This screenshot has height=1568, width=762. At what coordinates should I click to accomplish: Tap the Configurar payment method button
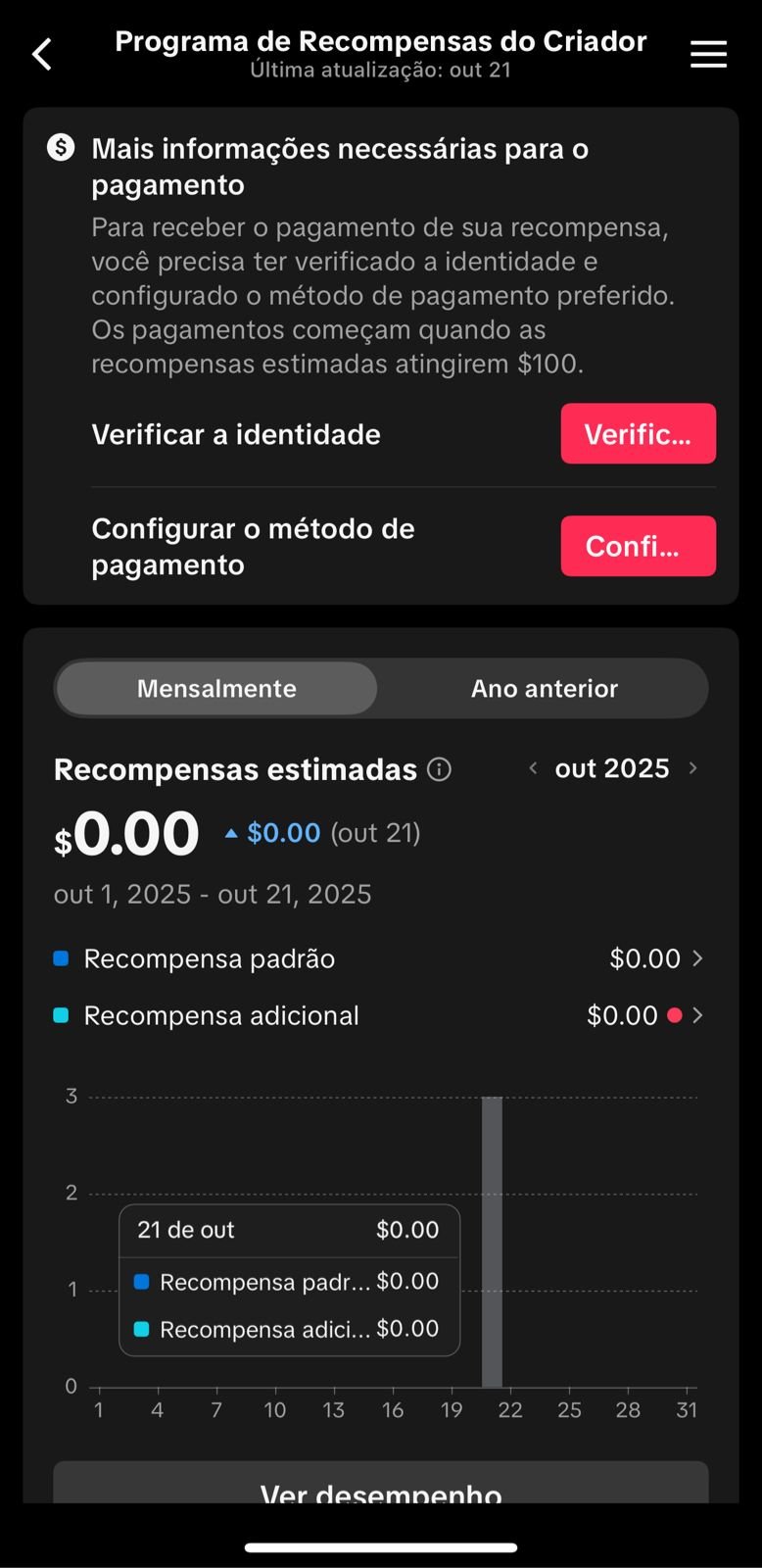tap(638, 546)
